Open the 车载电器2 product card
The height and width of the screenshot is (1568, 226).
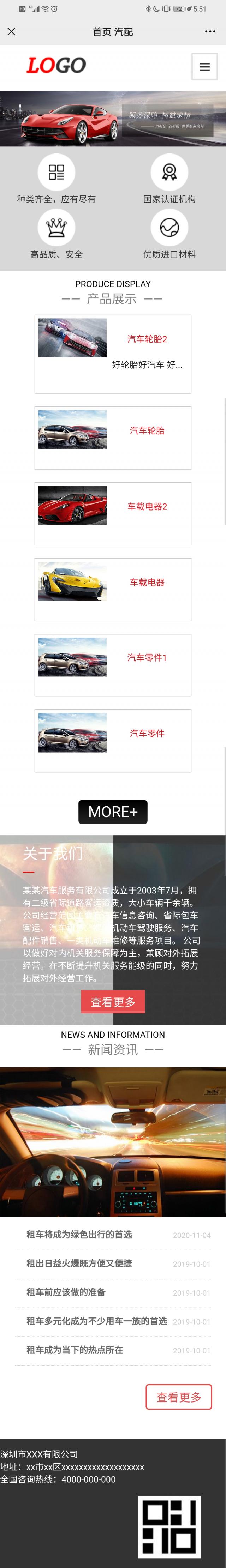pyautogui.click(x=113, y=513)
